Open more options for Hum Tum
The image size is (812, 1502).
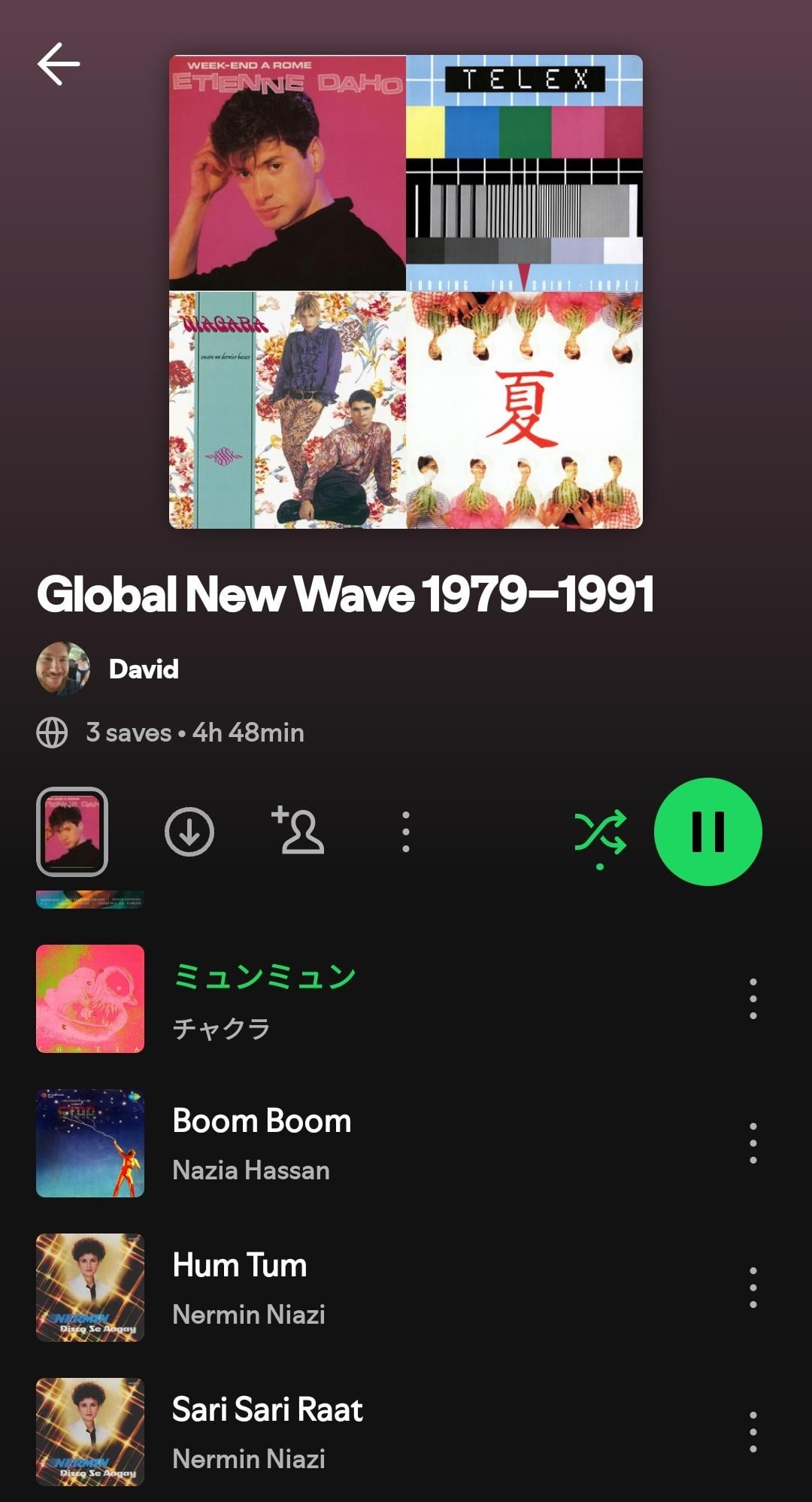pyautogui.click(x=753, y=1288)
